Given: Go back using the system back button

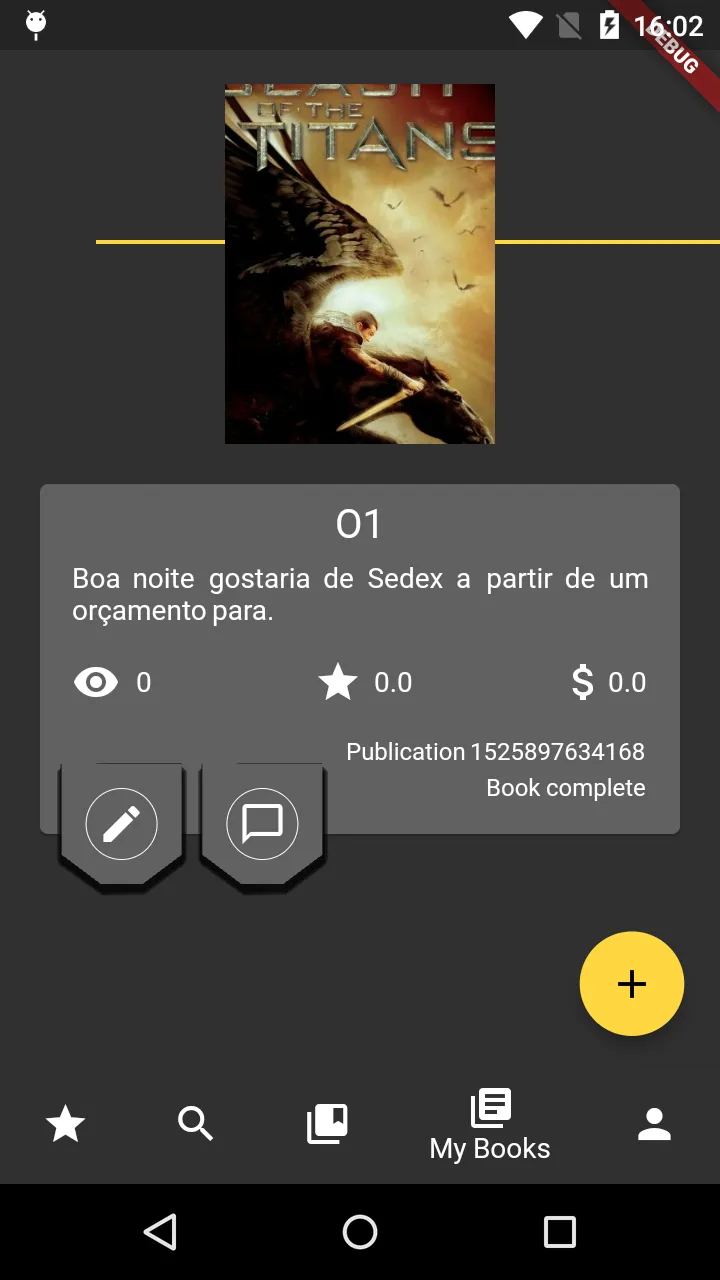Looking at the screenshot, I should tap(160, 1232).
